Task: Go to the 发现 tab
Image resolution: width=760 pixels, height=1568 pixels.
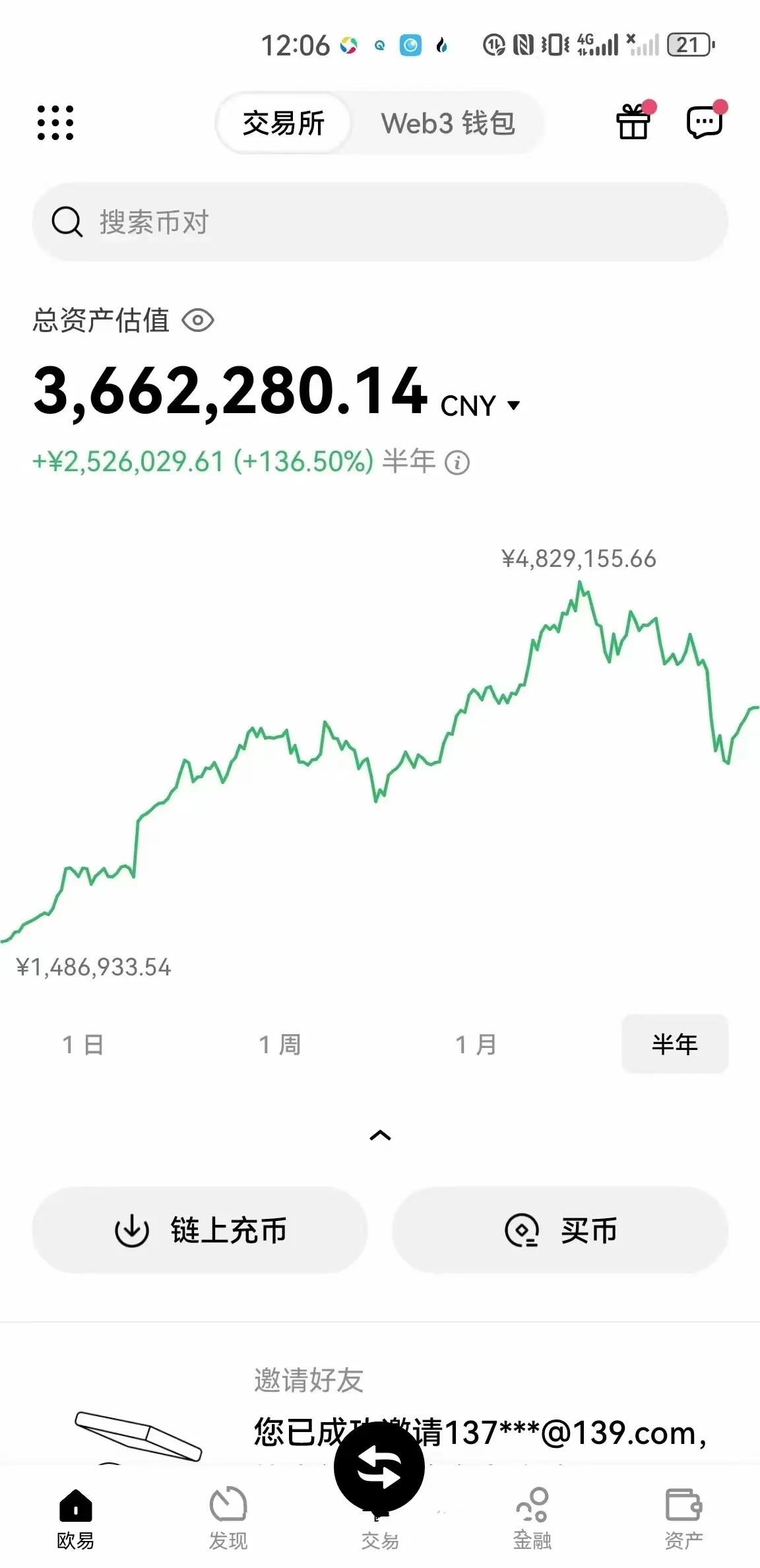Action: pyautogui.click(x=228, y=1518)
